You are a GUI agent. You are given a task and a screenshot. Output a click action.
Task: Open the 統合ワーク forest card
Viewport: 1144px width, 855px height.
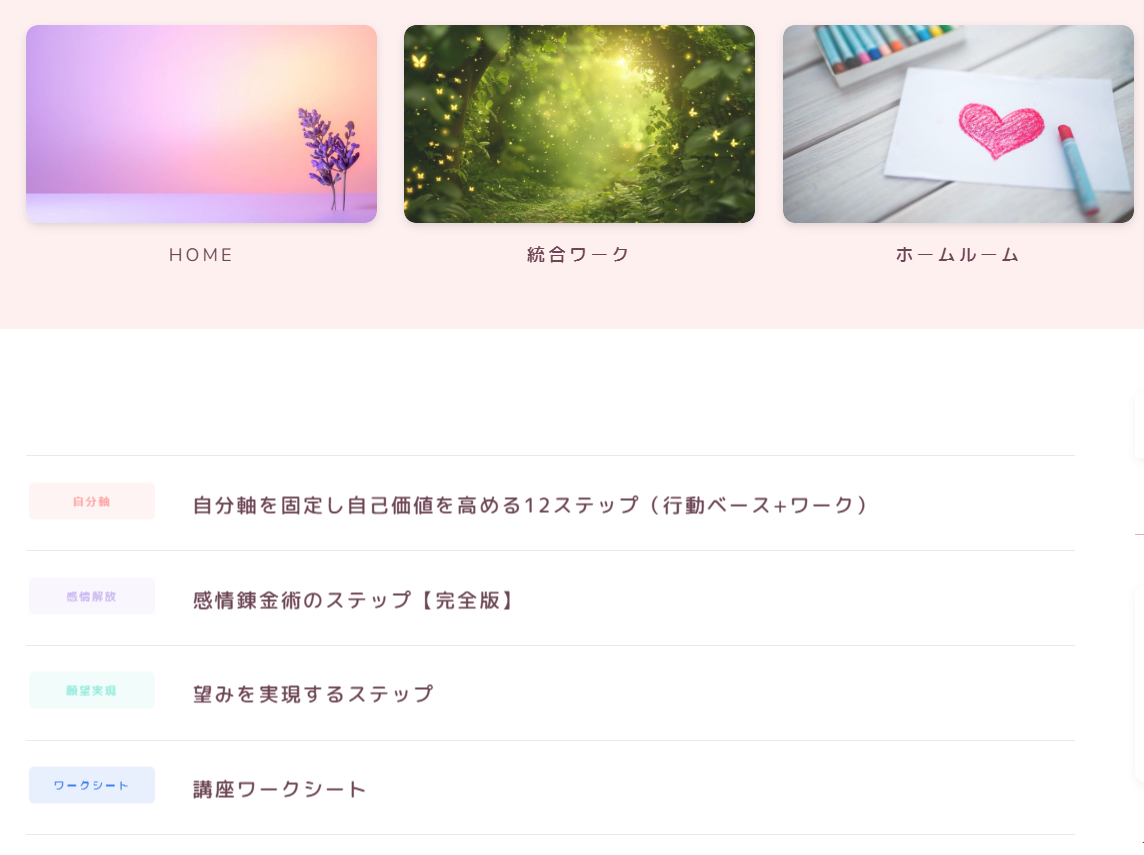click(x=579, y=124)
